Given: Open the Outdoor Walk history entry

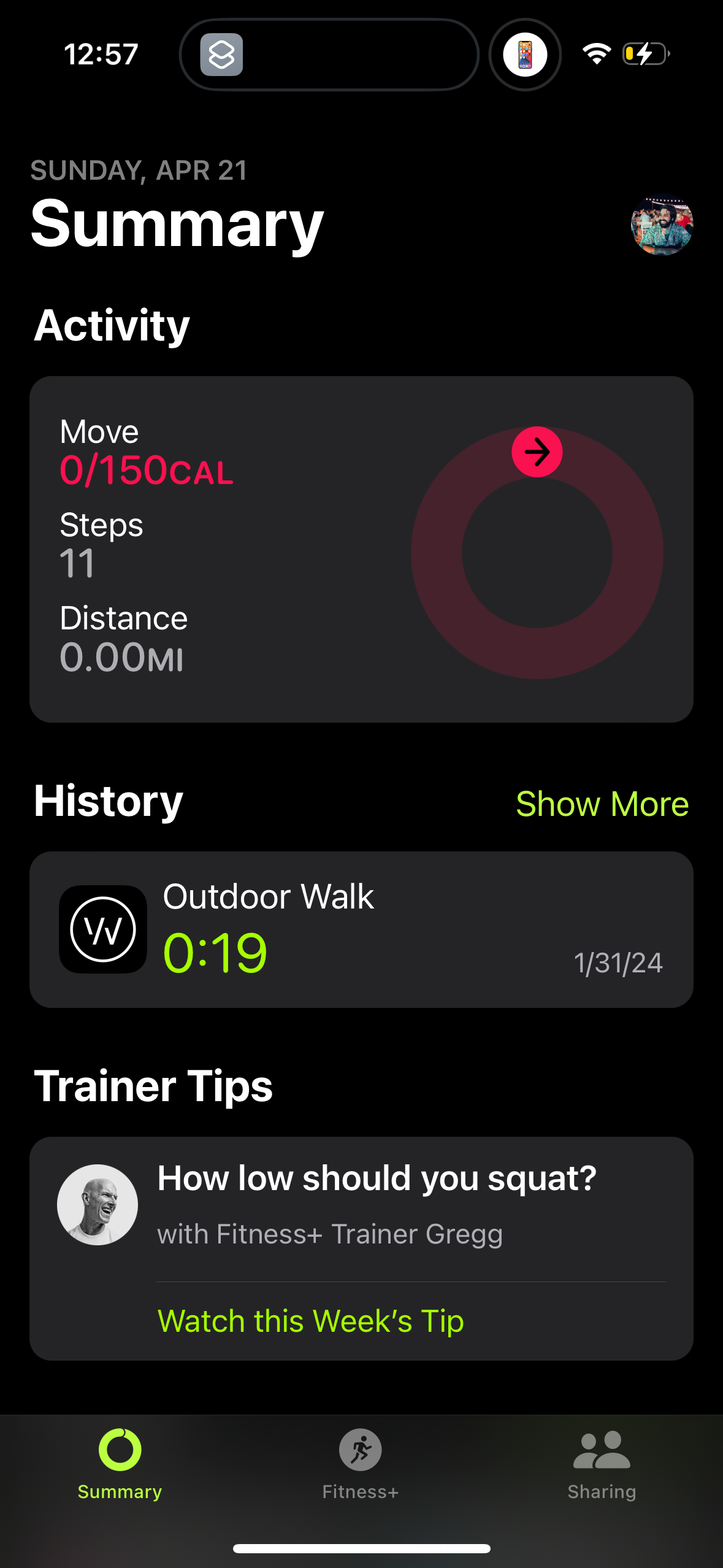Looking at the screenshot, I should point(362,928).
